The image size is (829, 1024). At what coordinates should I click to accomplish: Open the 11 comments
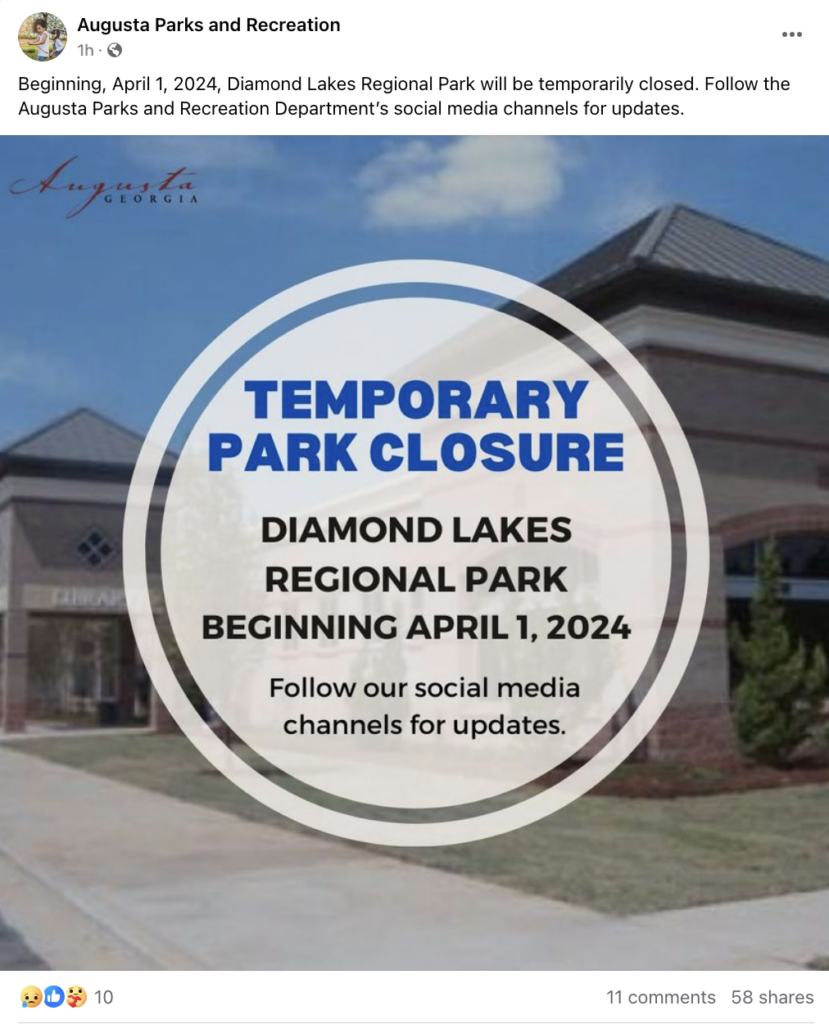(660, 997)
